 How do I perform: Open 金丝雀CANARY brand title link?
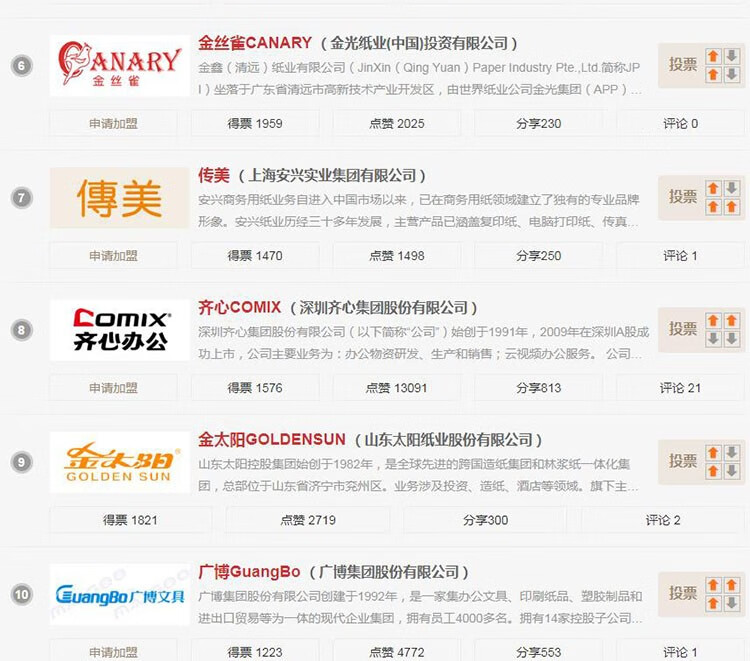click(255, 43)
